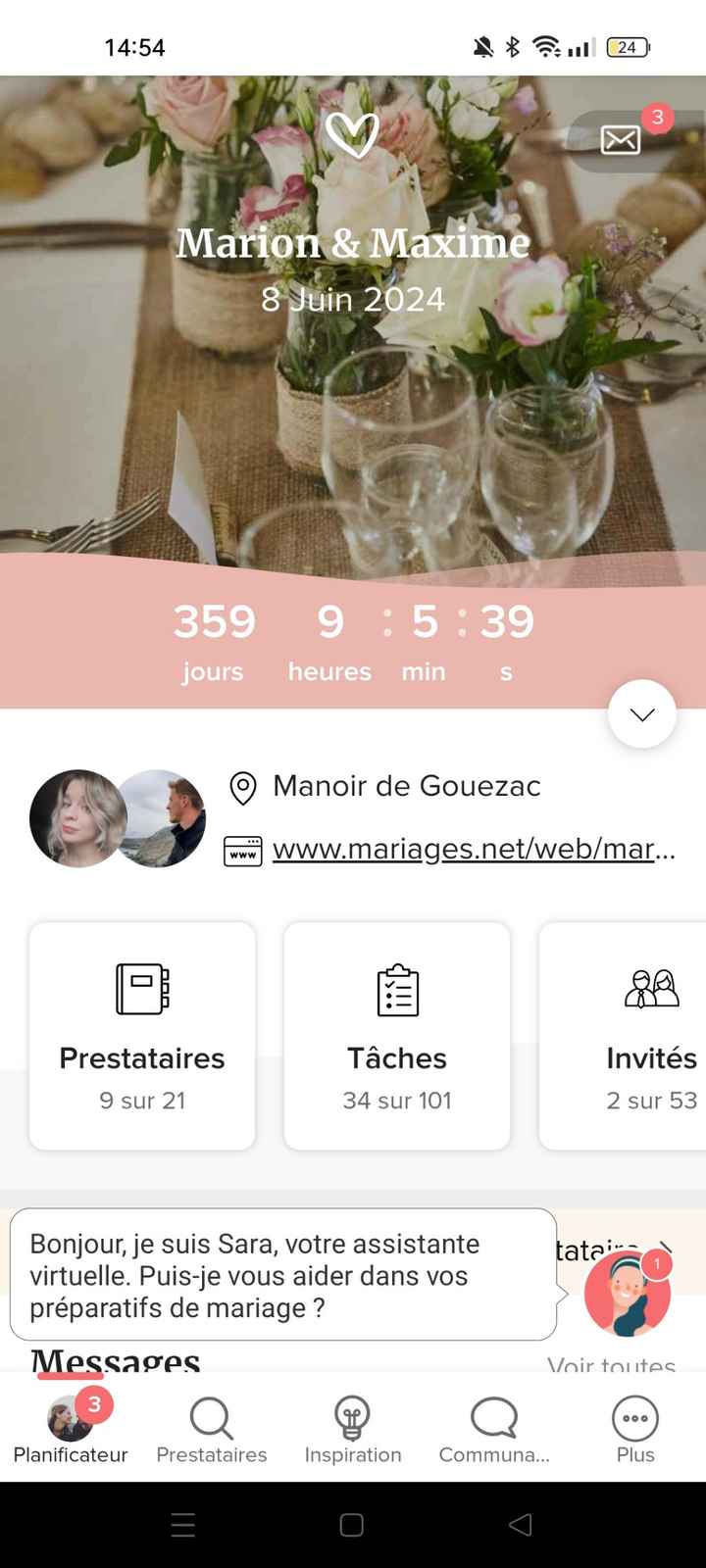706x1568 pixels.
Task: Select the Invités couple icon
Action: pyautogui.click(x=650, y=990)
